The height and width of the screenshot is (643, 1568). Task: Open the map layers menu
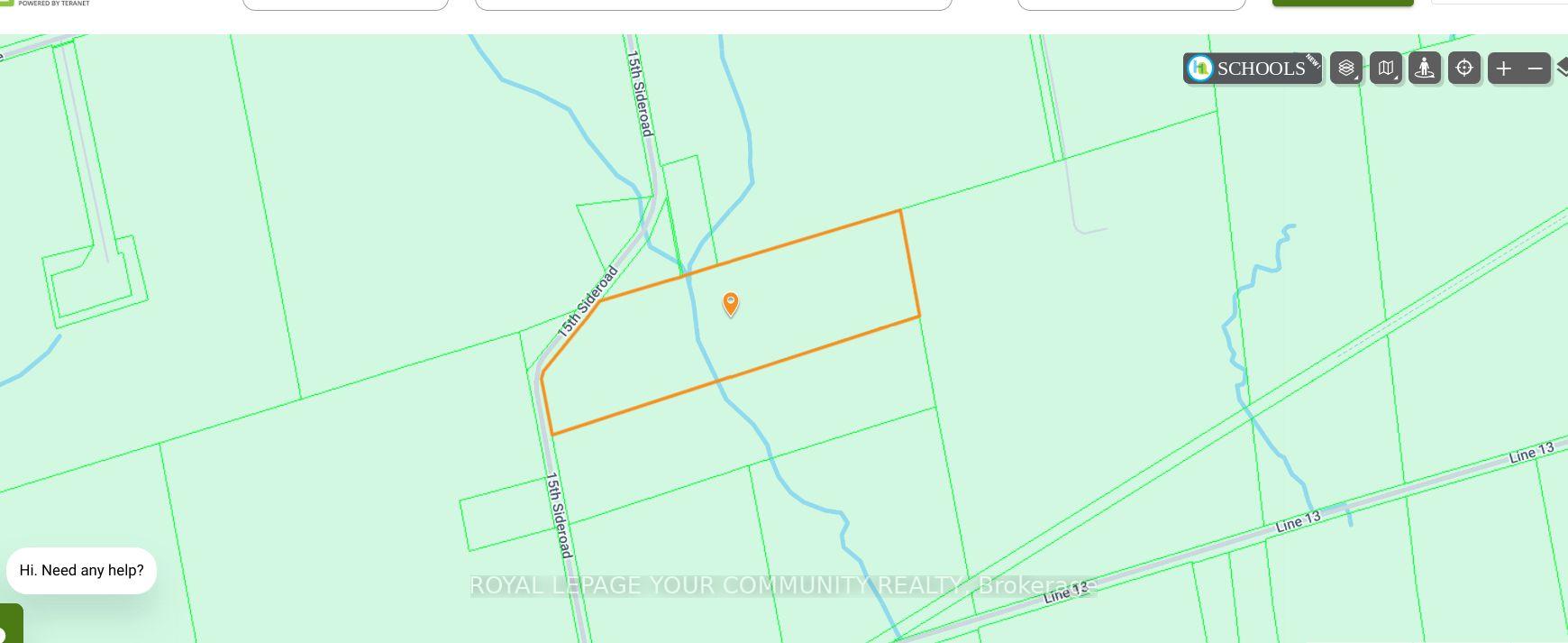coord(1345,69)
